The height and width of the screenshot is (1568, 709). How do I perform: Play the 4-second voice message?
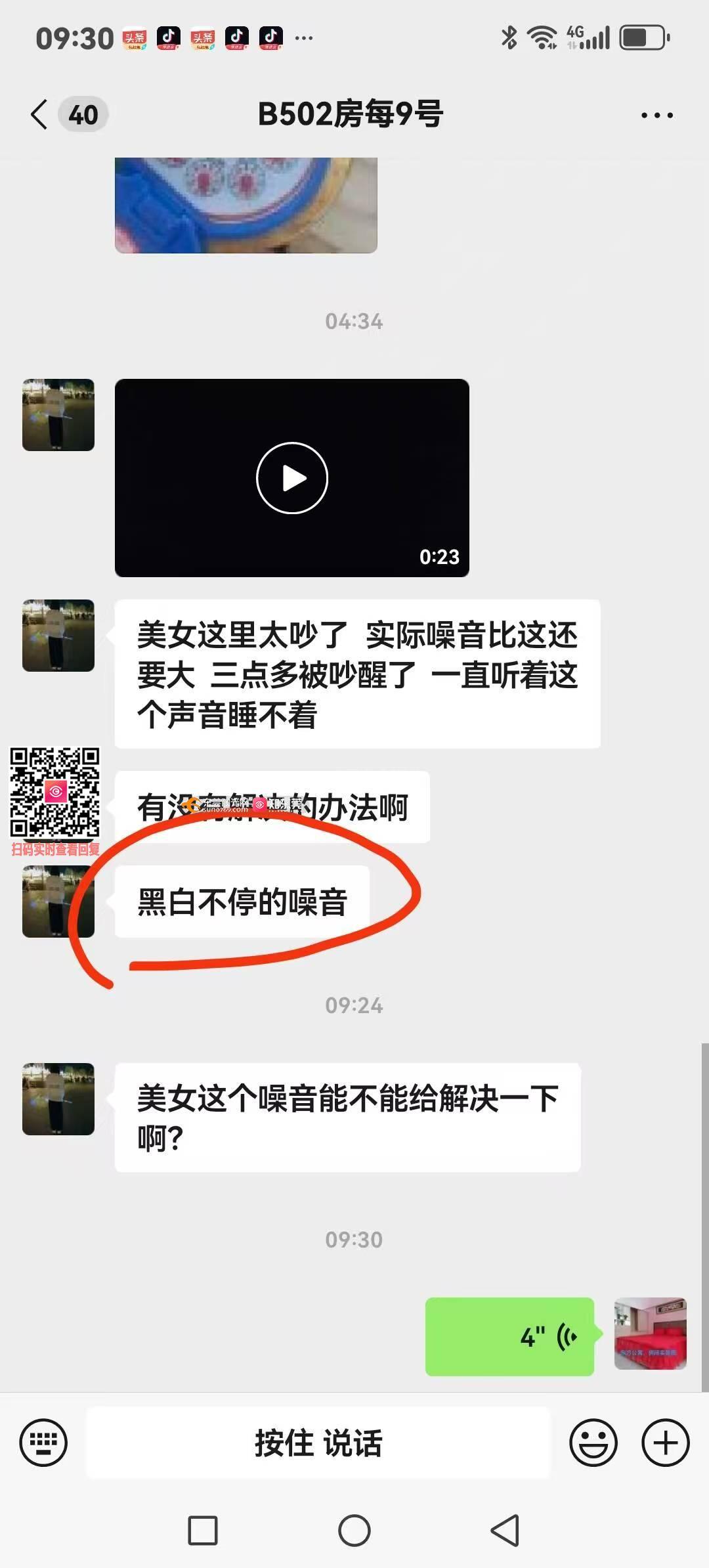click(x=509, y=1336)
